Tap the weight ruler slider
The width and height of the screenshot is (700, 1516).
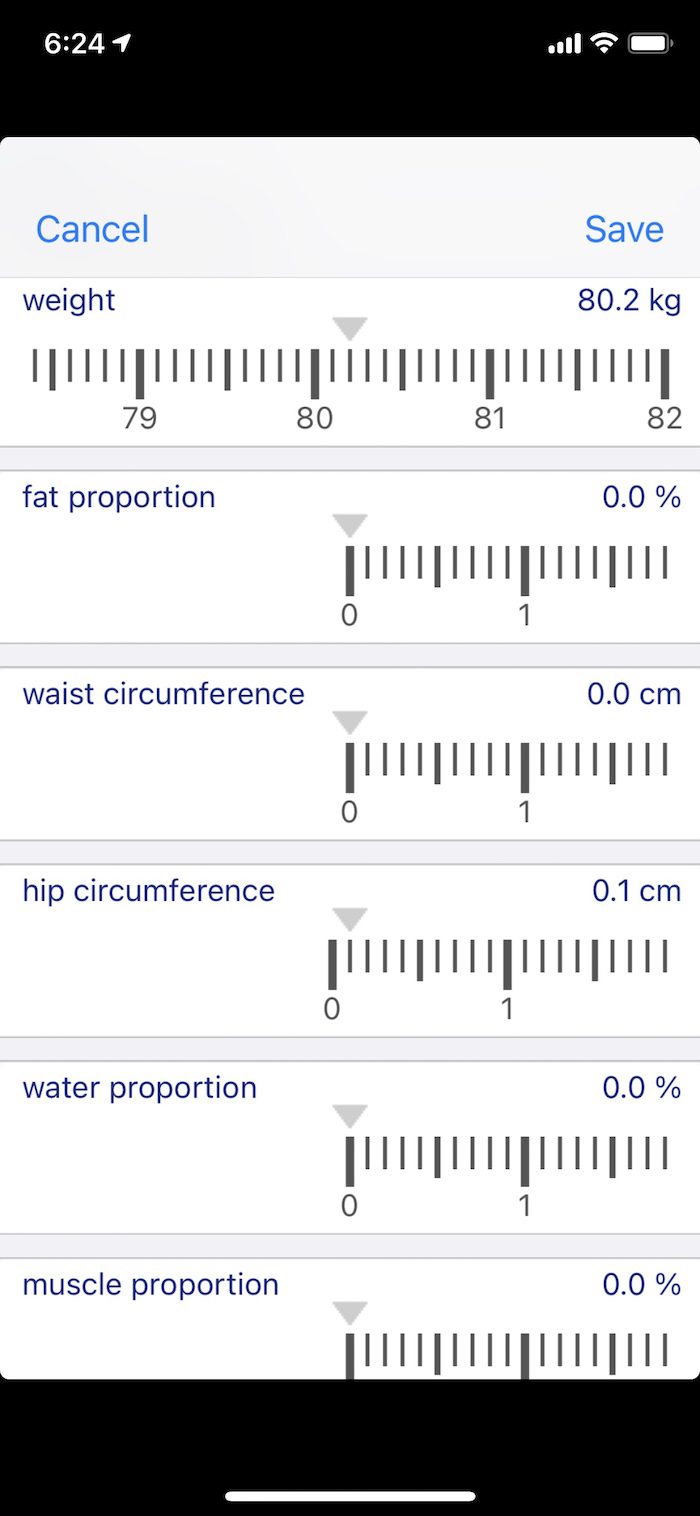click(350, 372)
